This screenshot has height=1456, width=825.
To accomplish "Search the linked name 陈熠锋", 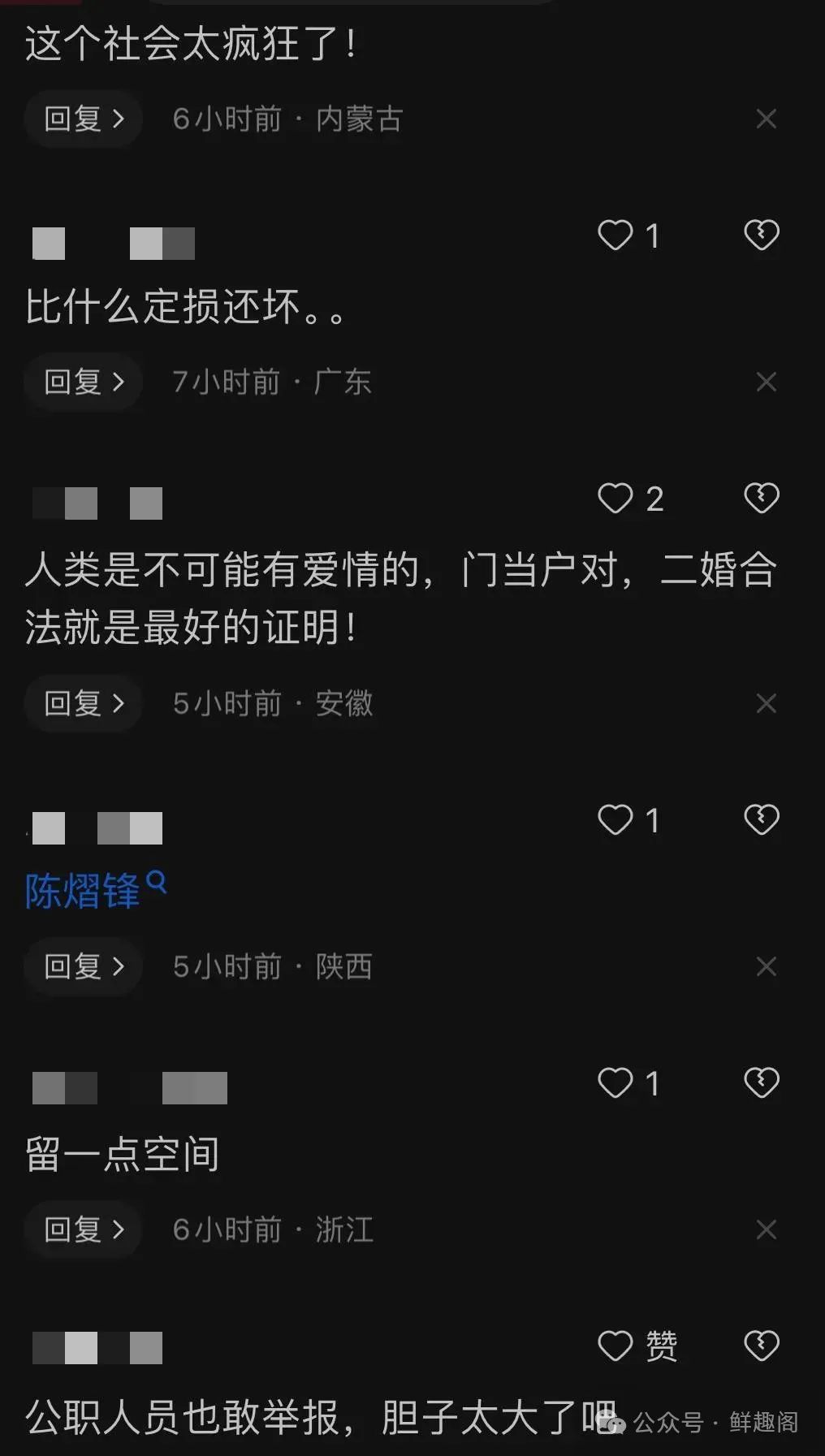I will (x=95, y=891).
